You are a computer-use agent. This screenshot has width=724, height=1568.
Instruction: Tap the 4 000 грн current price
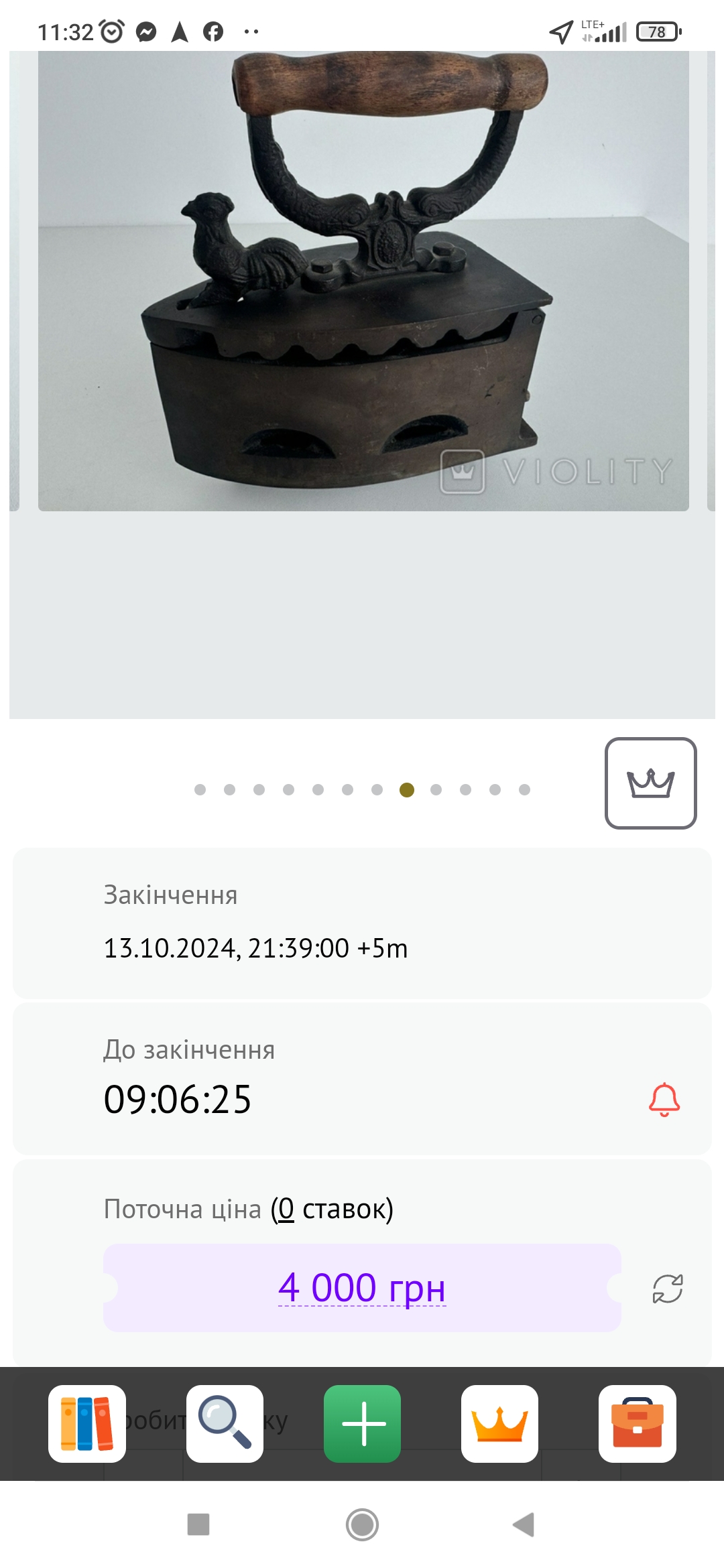pyautogui.click(x=362, y=1288)
